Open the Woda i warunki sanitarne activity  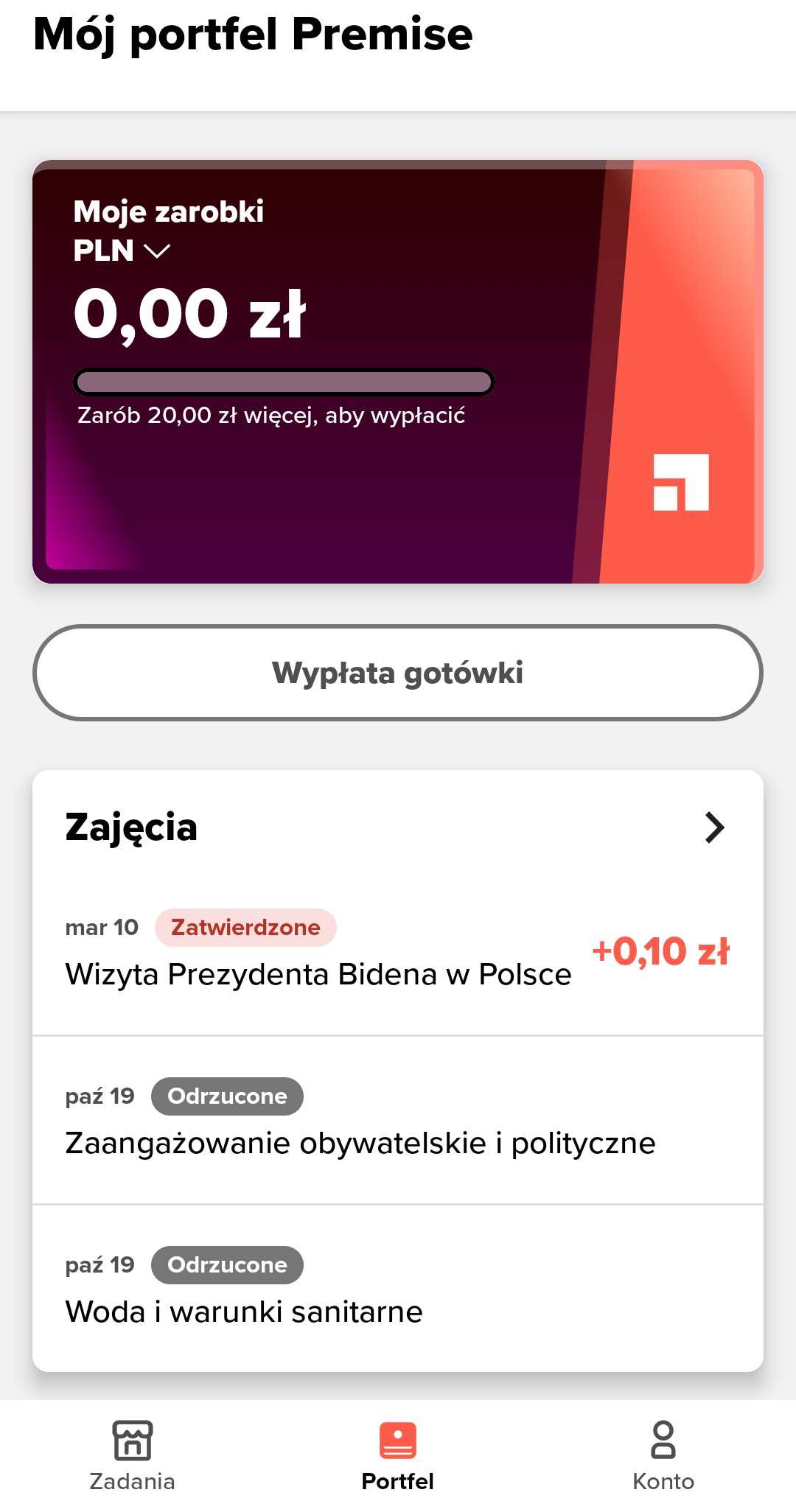click(x=398, y=1288)
